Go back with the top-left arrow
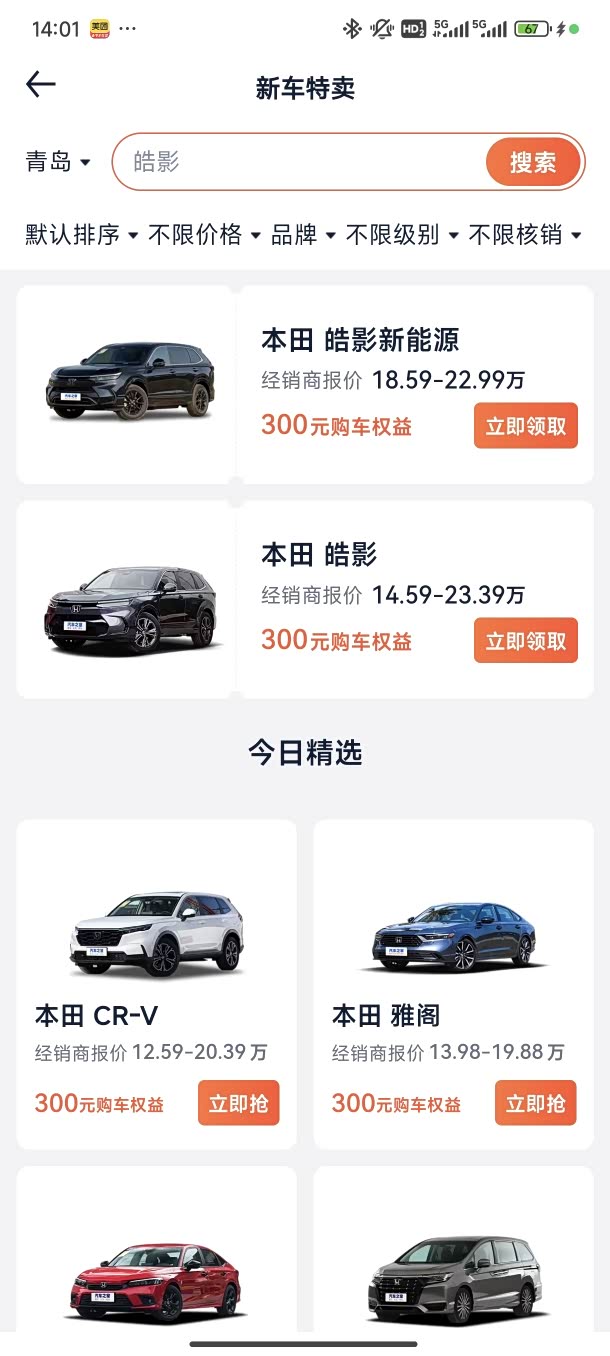Viewport: 610px width, 1356px height. click(x=40, y=85)
